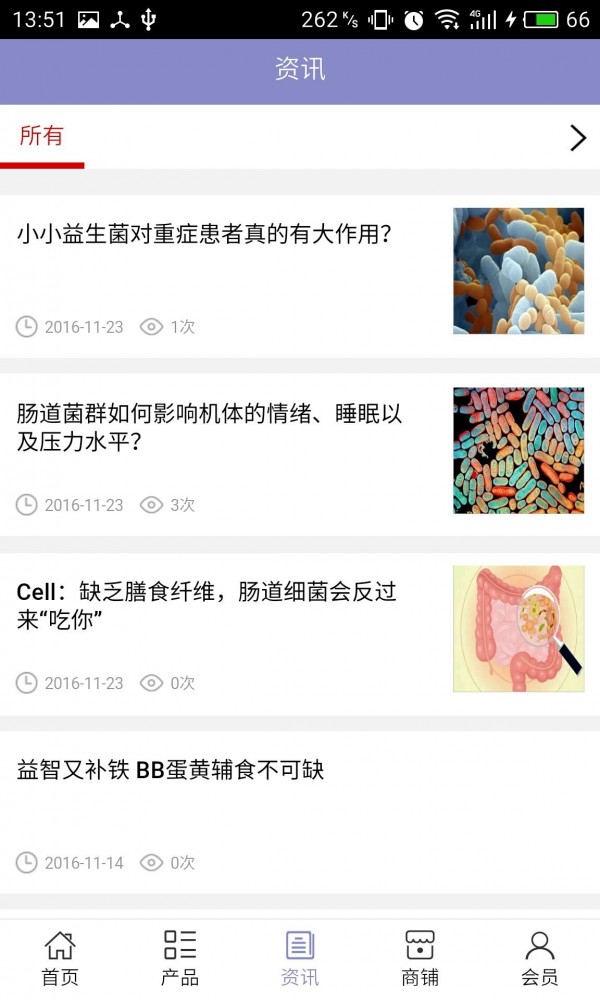Screen dimensions: 600x1000
Task: Open the 会员 member tab
Action: pyautogui.click(x=540, y=958)
